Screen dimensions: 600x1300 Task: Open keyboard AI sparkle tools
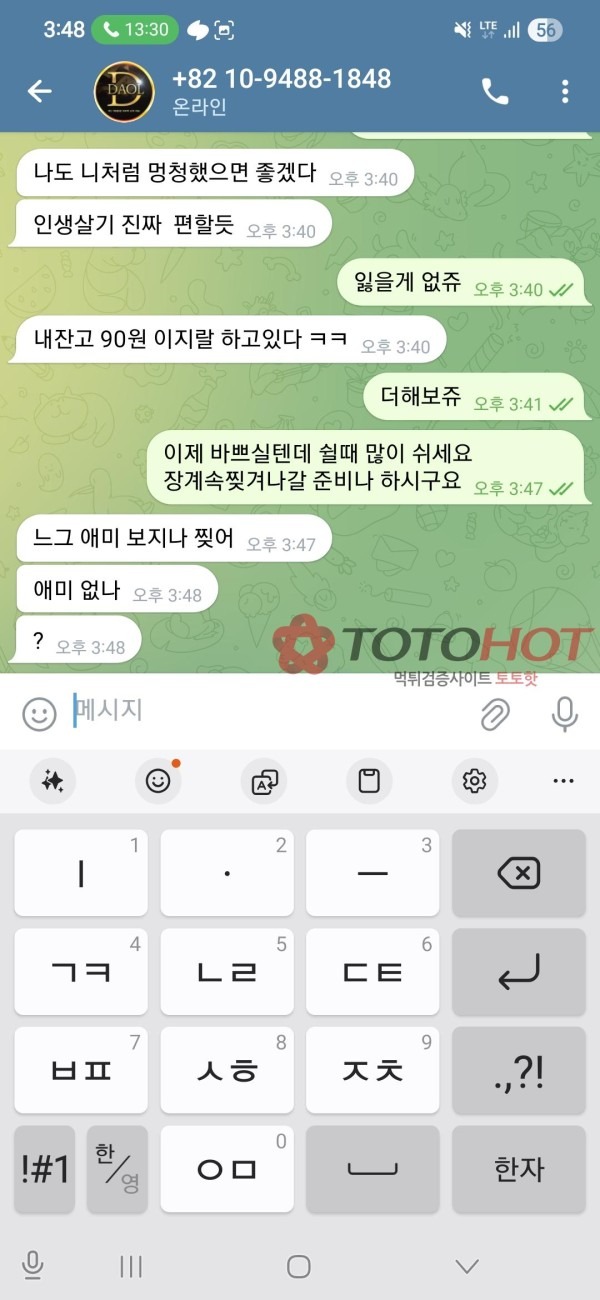pos(52,781)
